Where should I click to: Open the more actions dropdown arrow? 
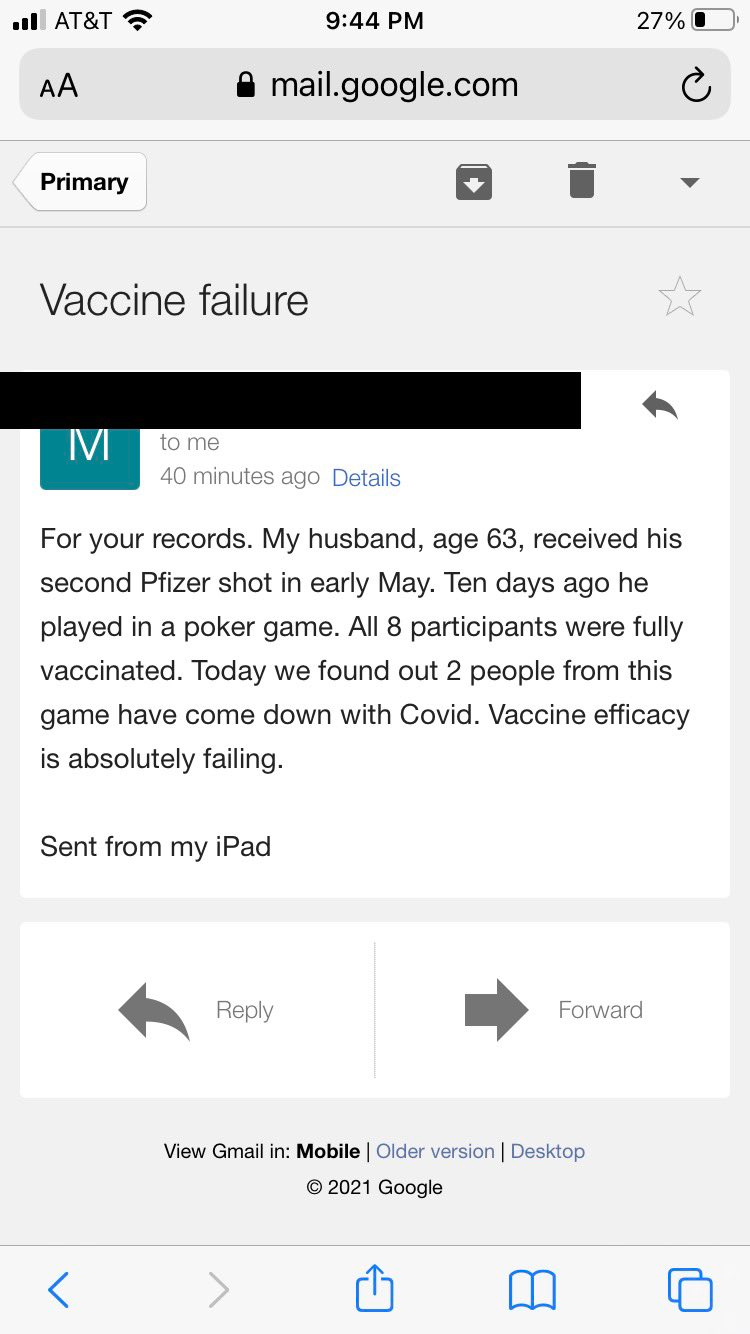pos(689,182)
